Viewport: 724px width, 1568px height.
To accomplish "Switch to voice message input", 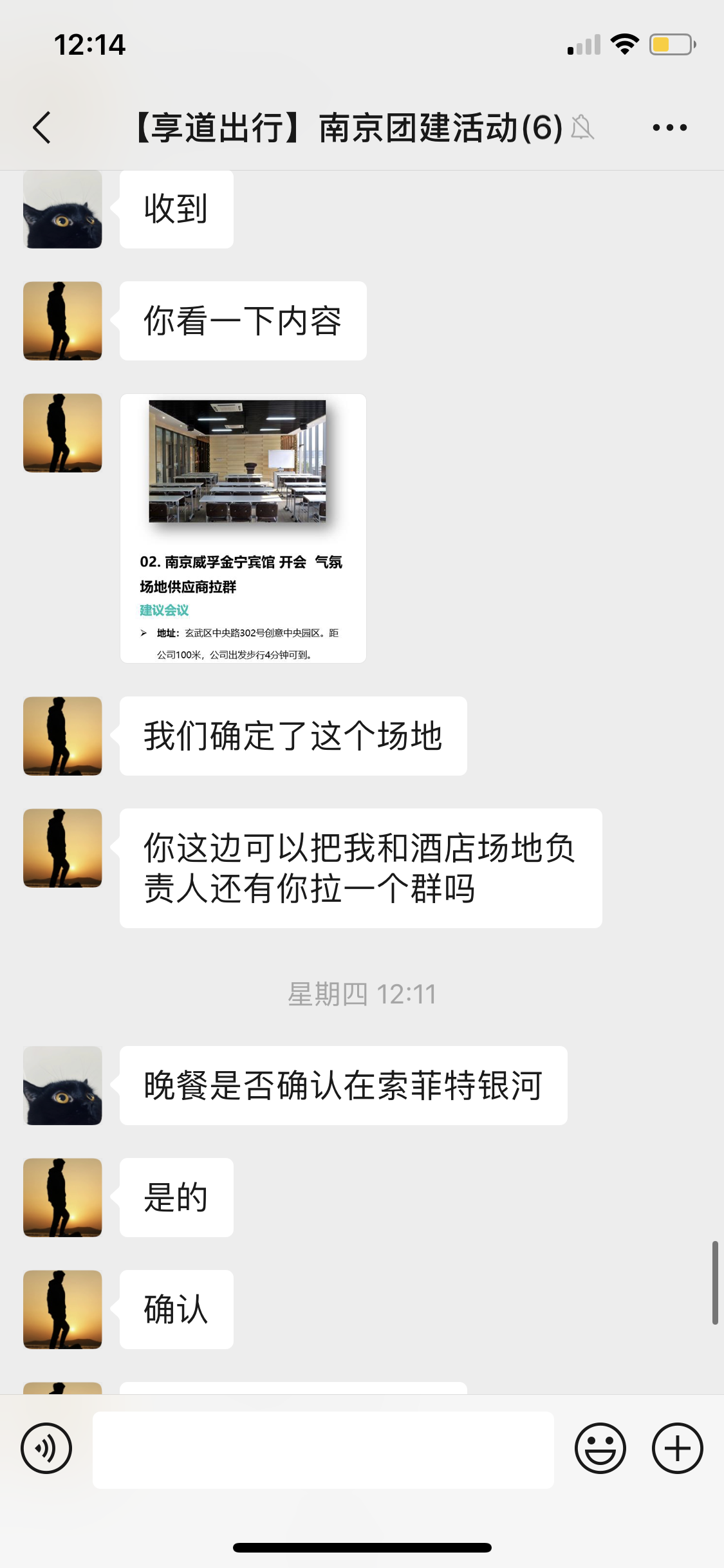I will (46, 1448).
